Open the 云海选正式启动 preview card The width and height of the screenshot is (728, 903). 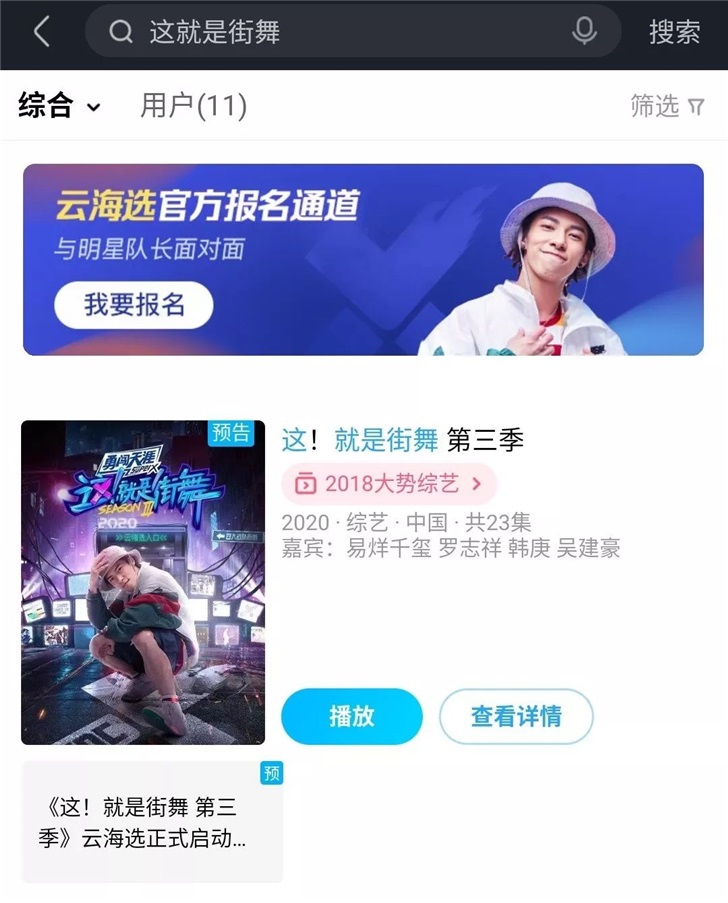pyautogui.click(x=152, y=822)
